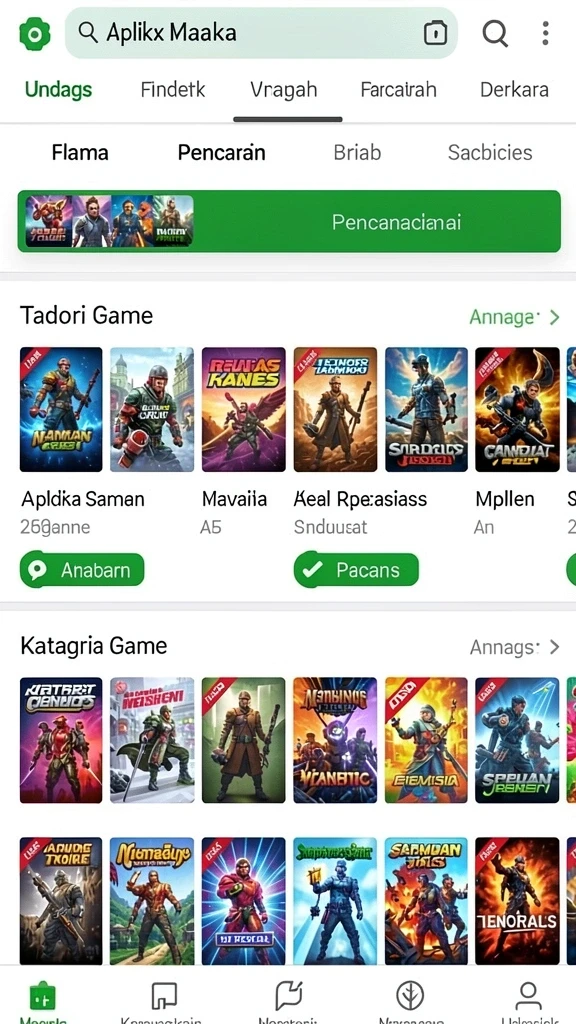
Task: Open the Annage link beside Tadori Game
Action: click(x=515, y=317)
